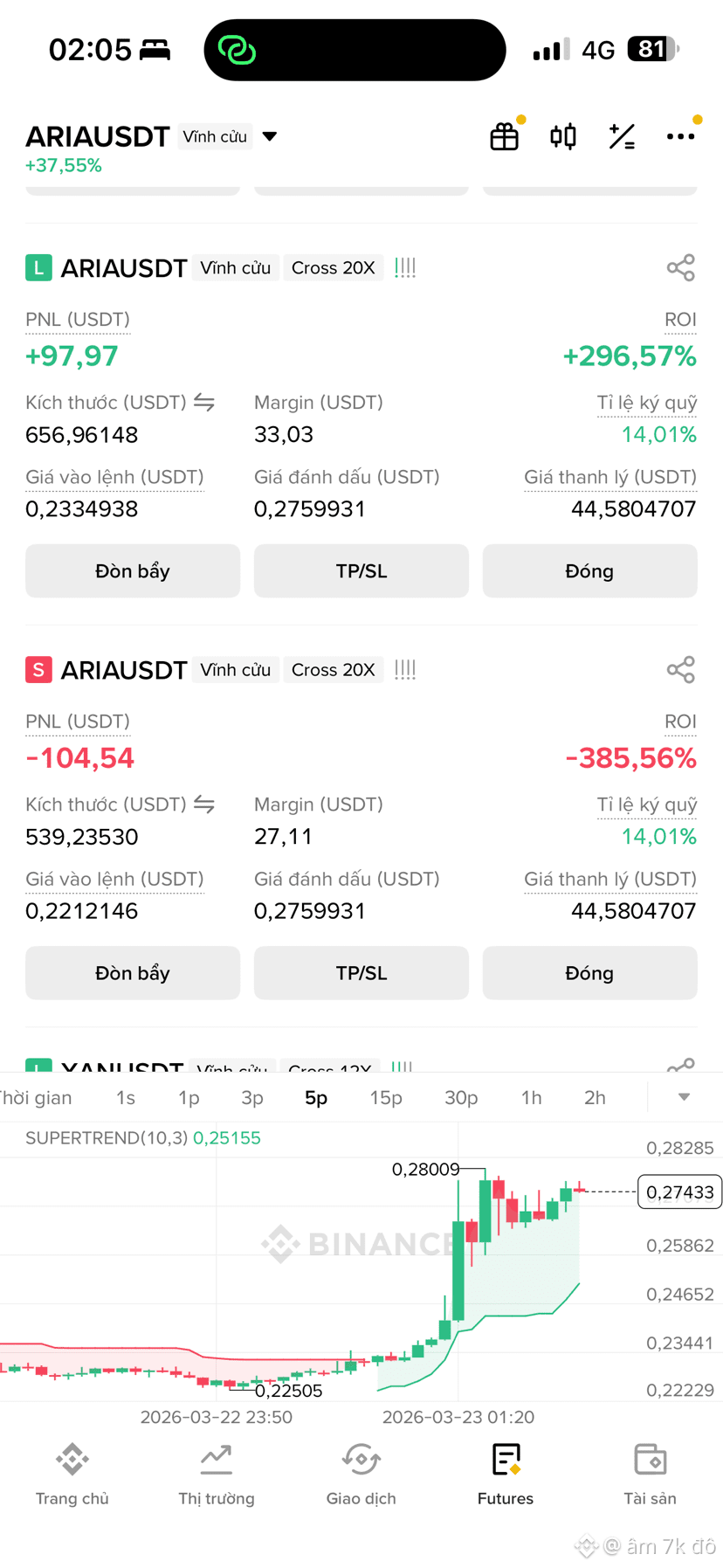
Task: Tap Đòn bẩy on the long position
Action: pyautogui.click(x=133, y=571)
